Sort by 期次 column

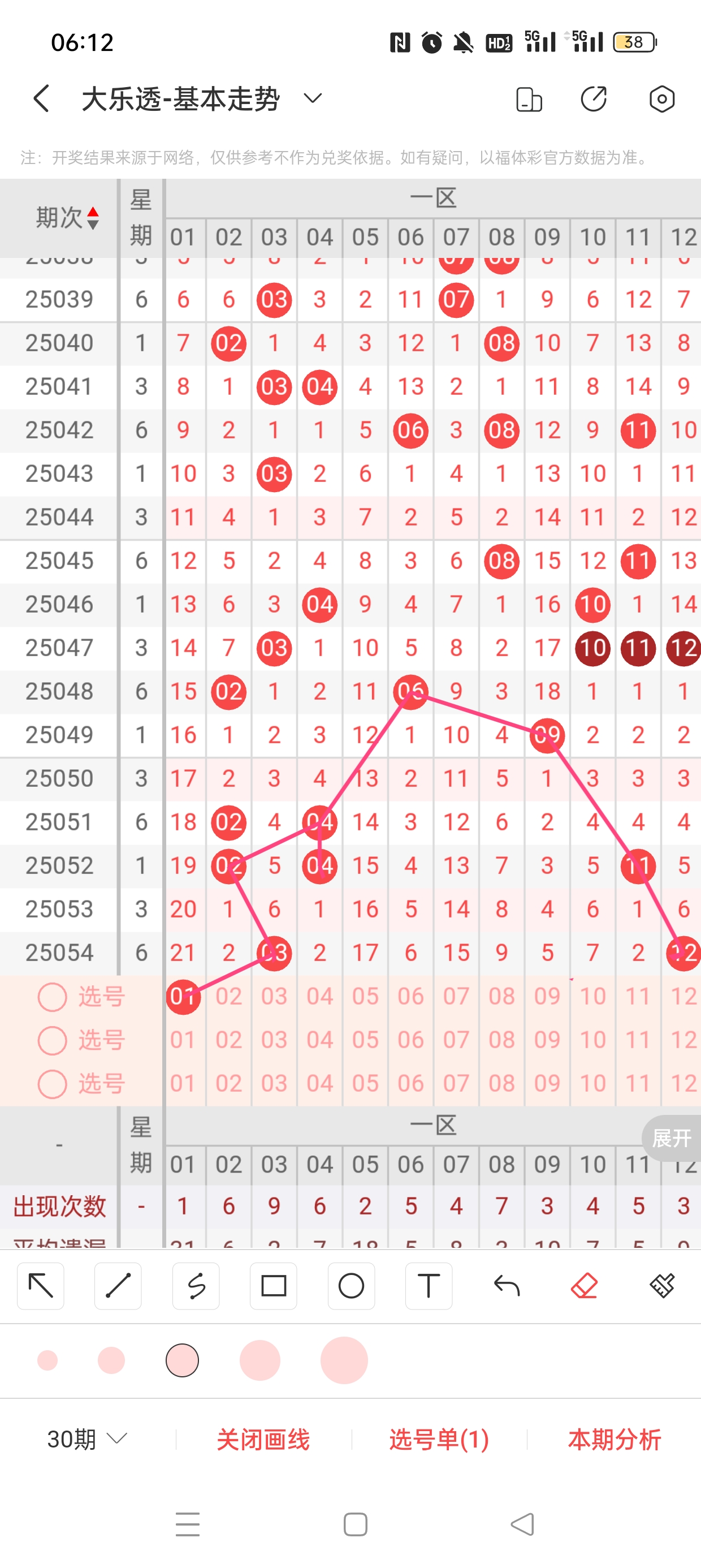coord(67,217)
